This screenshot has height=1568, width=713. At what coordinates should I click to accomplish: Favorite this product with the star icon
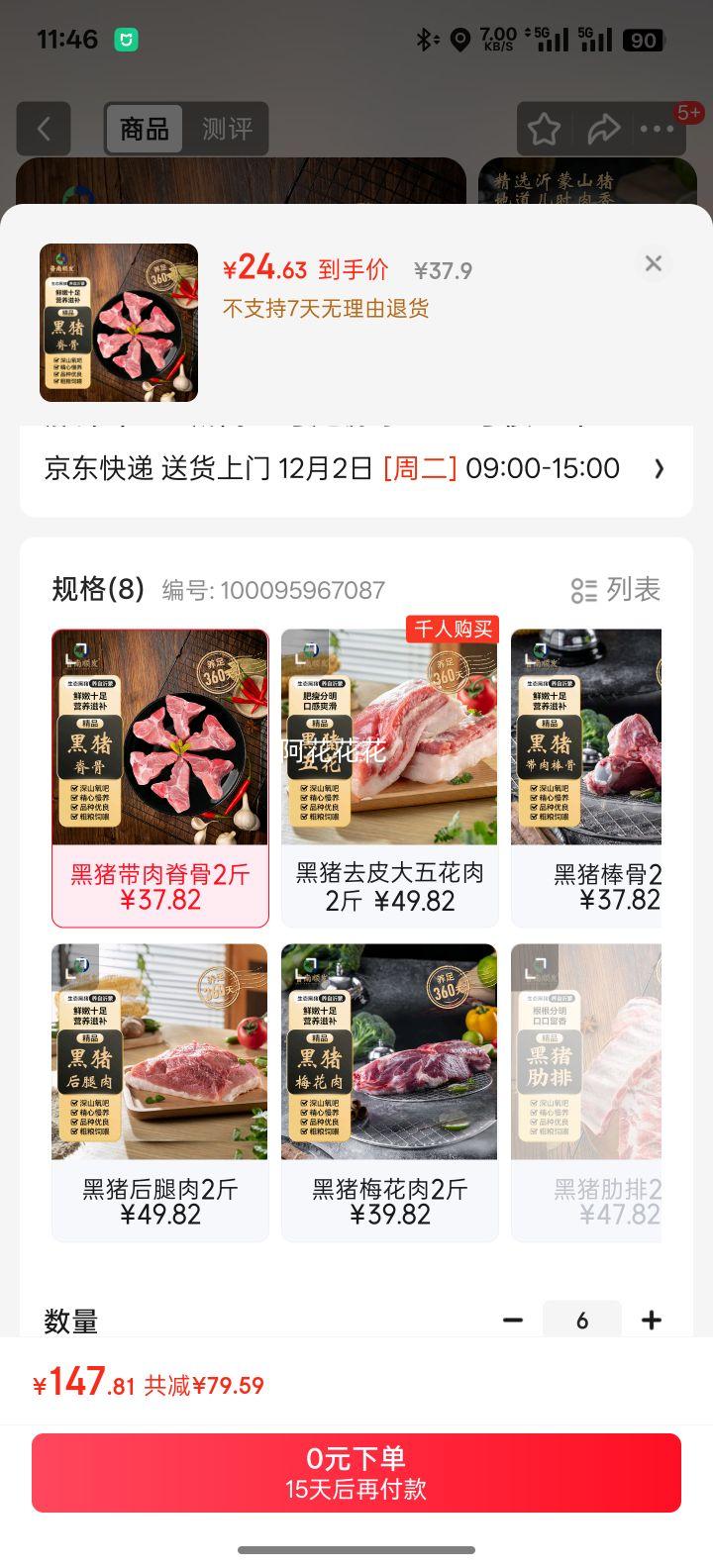coord(544,129)
